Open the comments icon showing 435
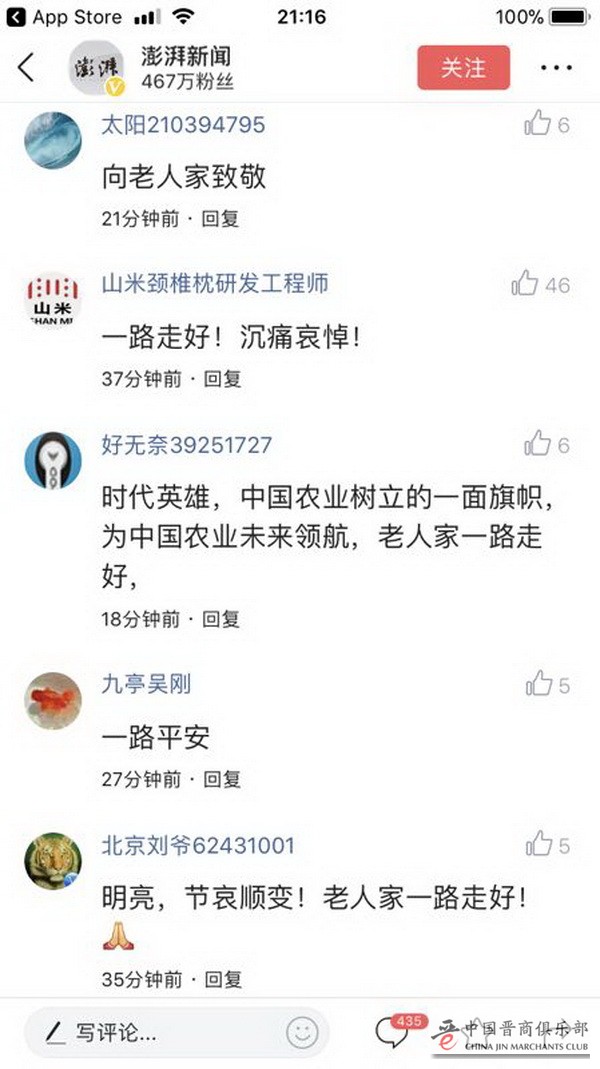 tap(392, 1033)
